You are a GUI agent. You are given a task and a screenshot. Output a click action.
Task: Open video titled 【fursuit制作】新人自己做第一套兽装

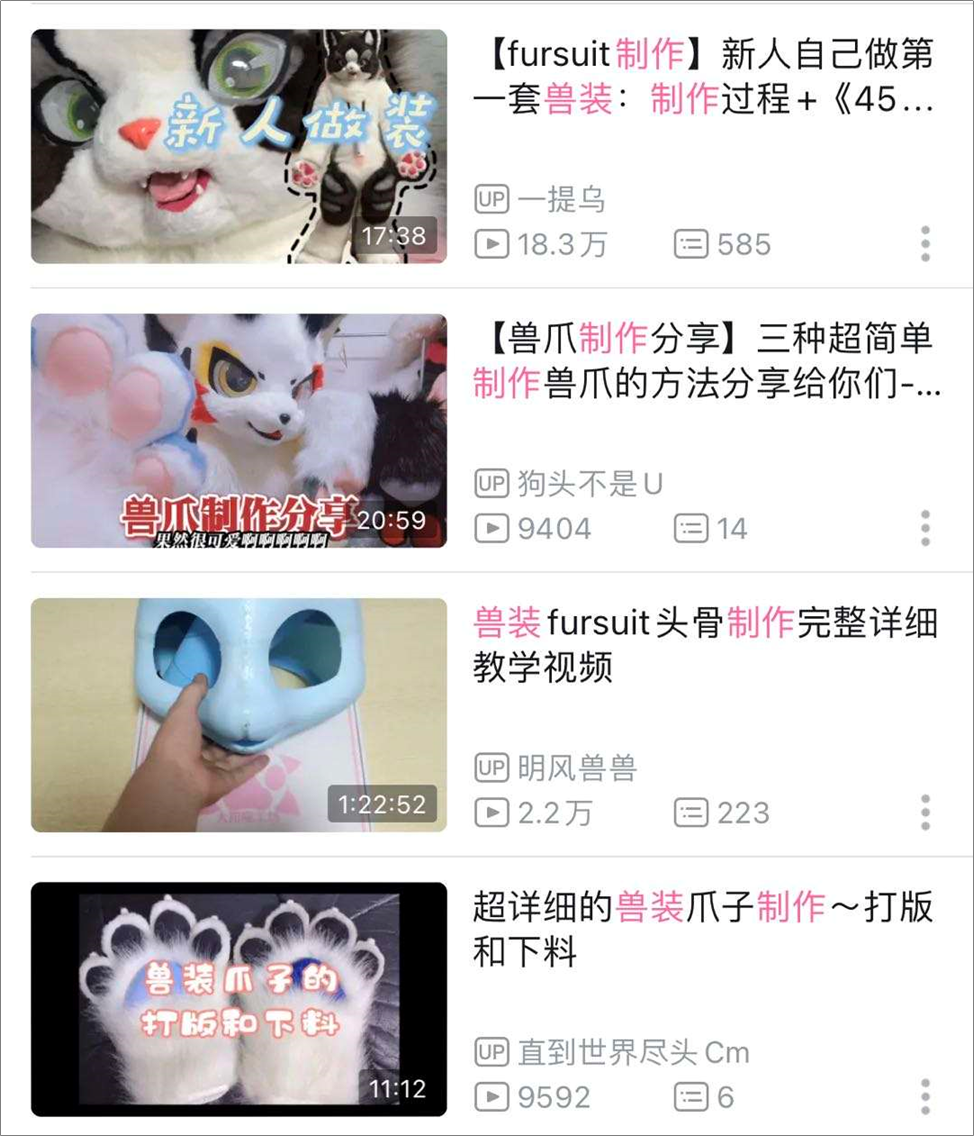(x=702, y=76)
